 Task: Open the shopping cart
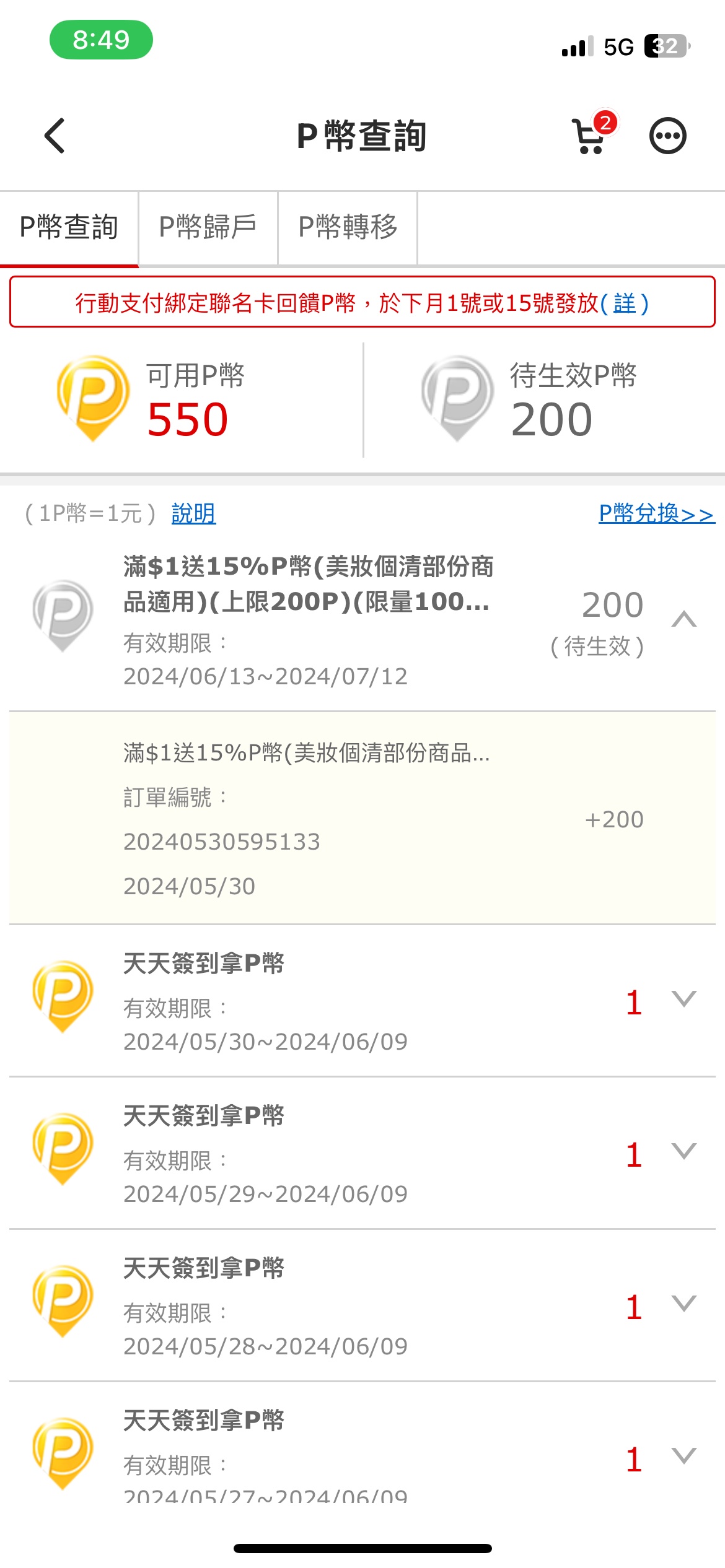pos(592,133)
